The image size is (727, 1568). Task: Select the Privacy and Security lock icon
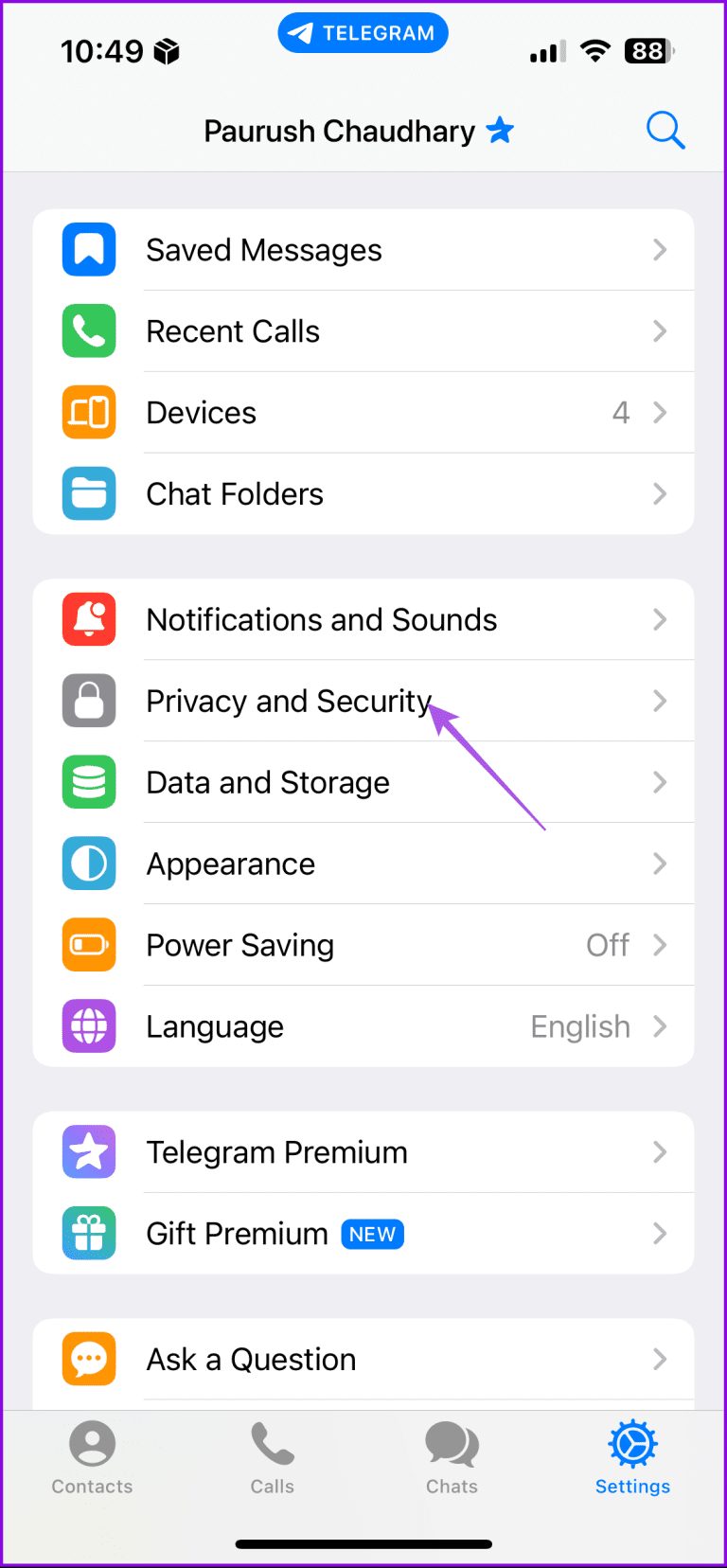click(x=88, y=701)
